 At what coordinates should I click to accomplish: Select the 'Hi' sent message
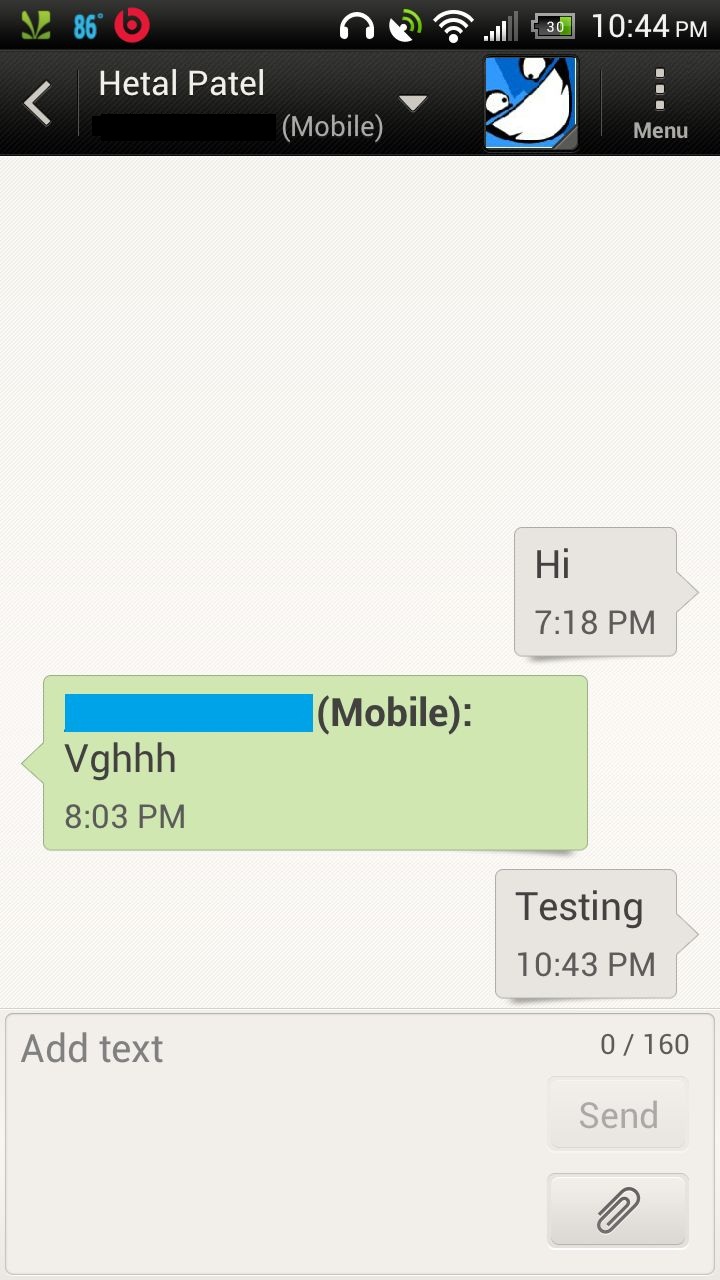595,592
